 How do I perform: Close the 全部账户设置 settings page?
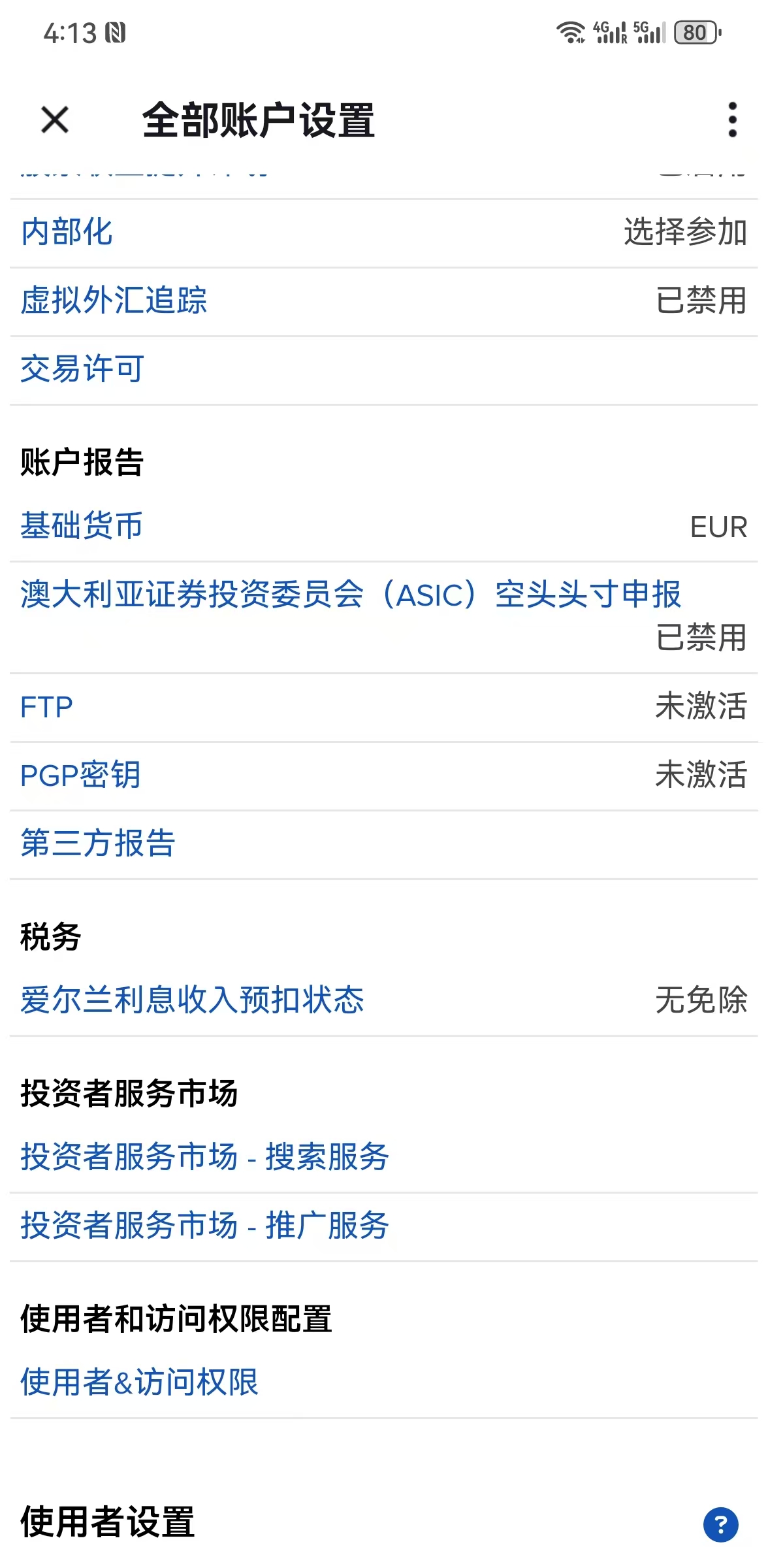click(x=54, y=120)
